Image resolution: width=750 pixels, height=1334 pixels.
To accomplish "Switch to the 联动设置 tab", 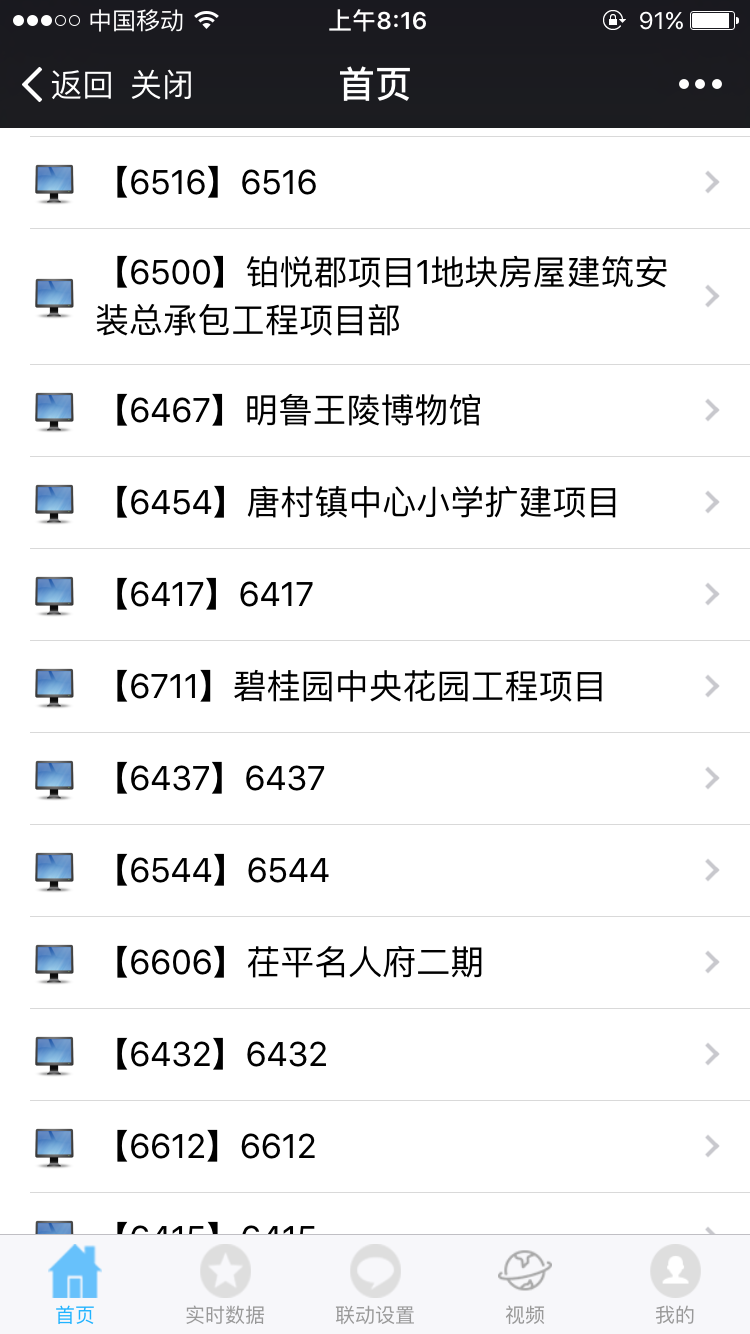I will click(x=375, y=1286).
